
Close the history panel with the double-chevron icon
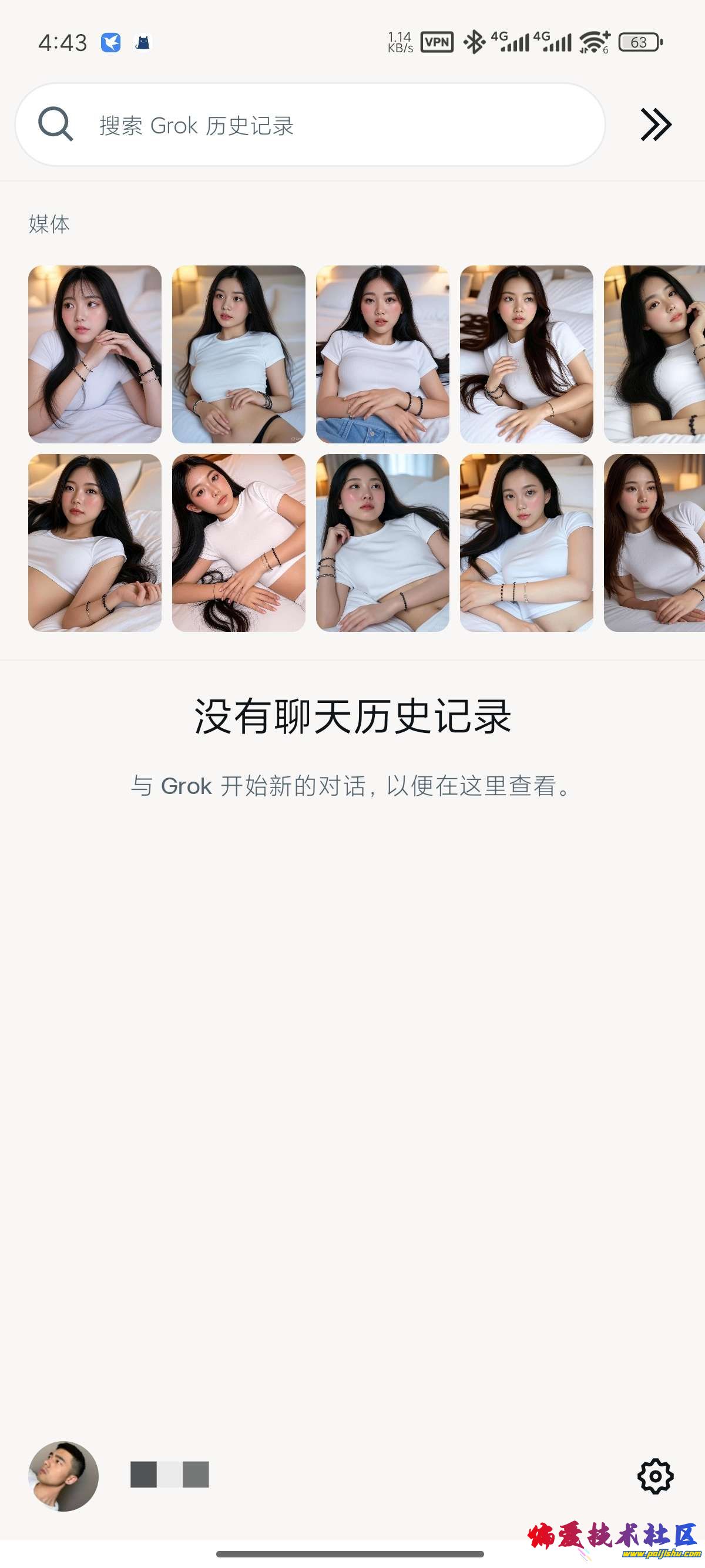(656, 125)
